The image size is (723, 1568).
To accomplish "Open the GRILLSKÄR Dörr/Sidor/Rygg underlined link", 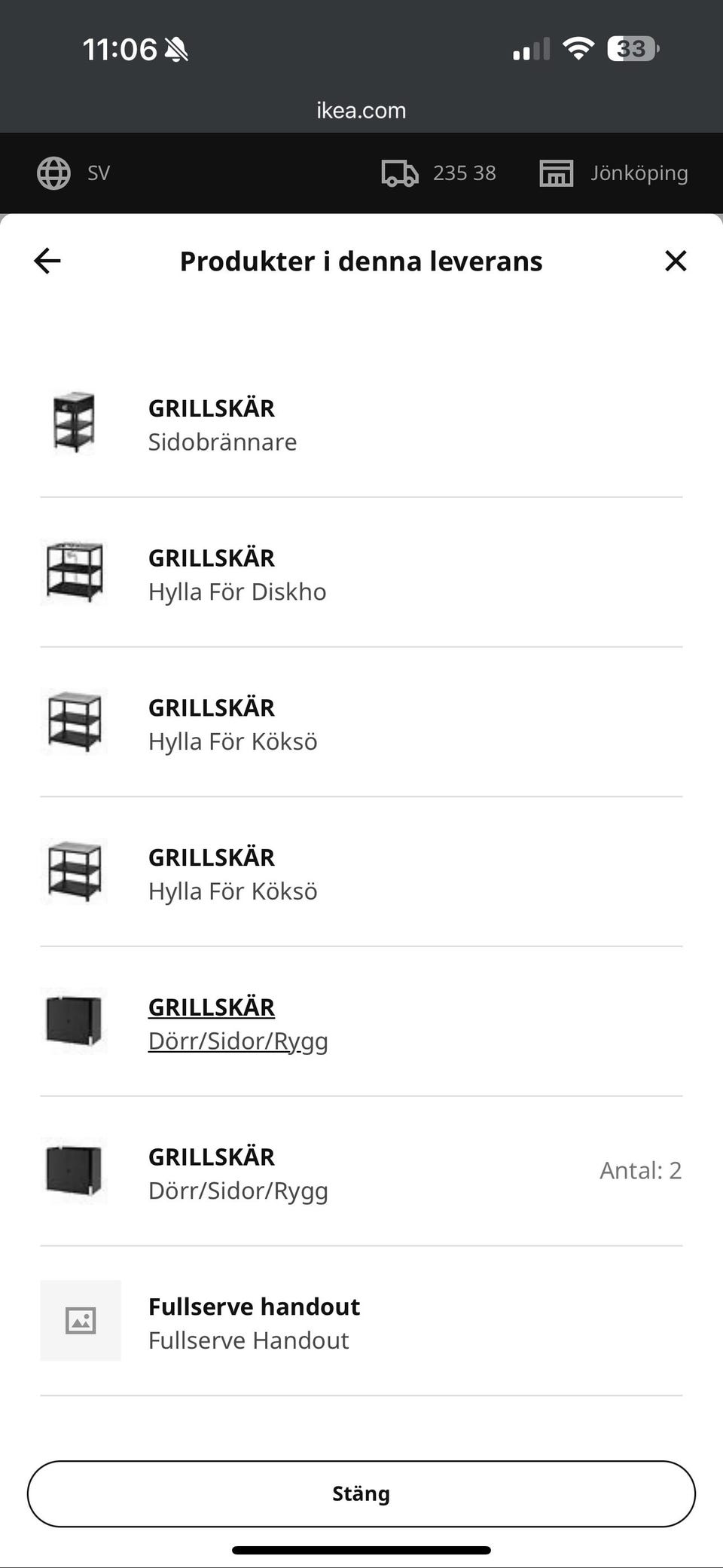I will [239, 1041].
